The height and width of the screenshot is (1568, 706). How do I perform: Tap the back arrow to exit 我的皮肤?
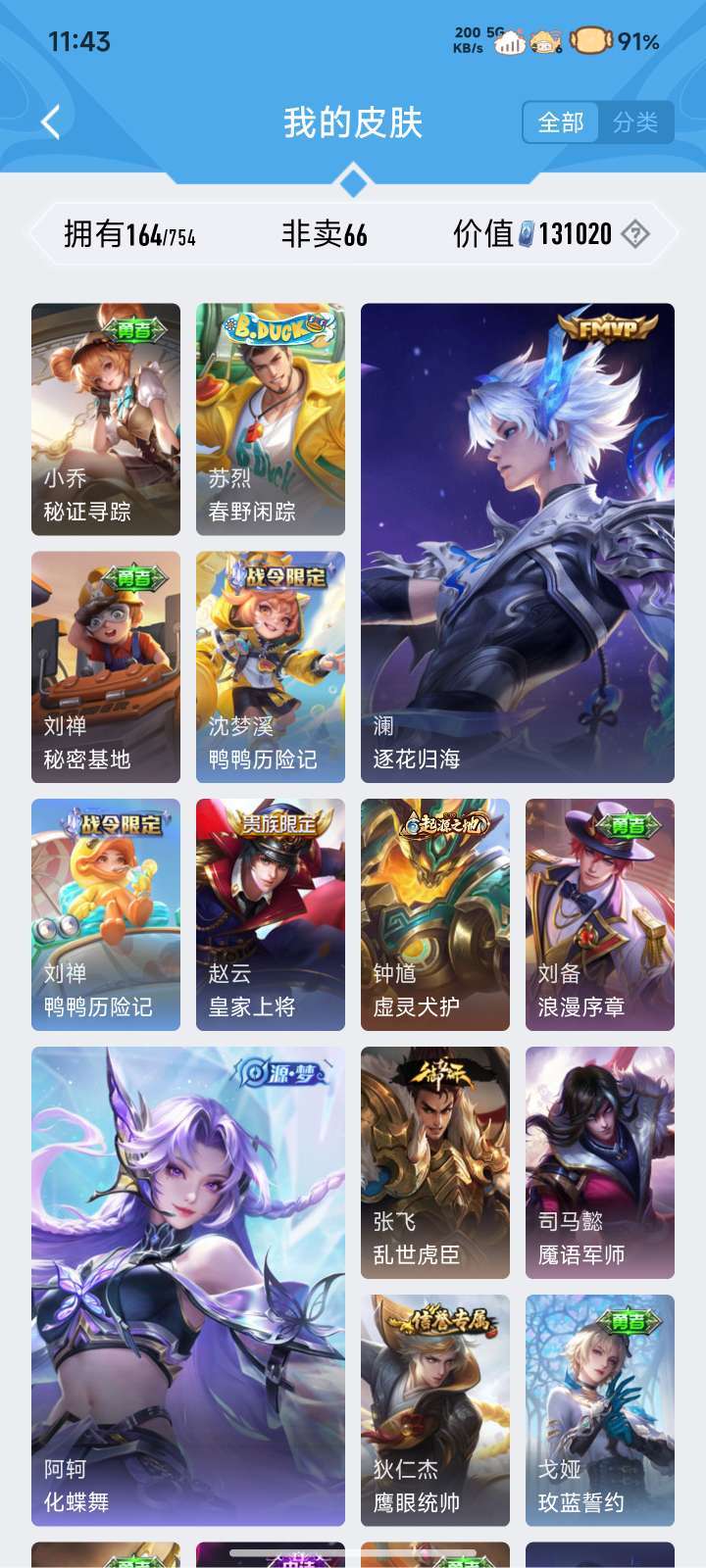click(x=47, y=120)
